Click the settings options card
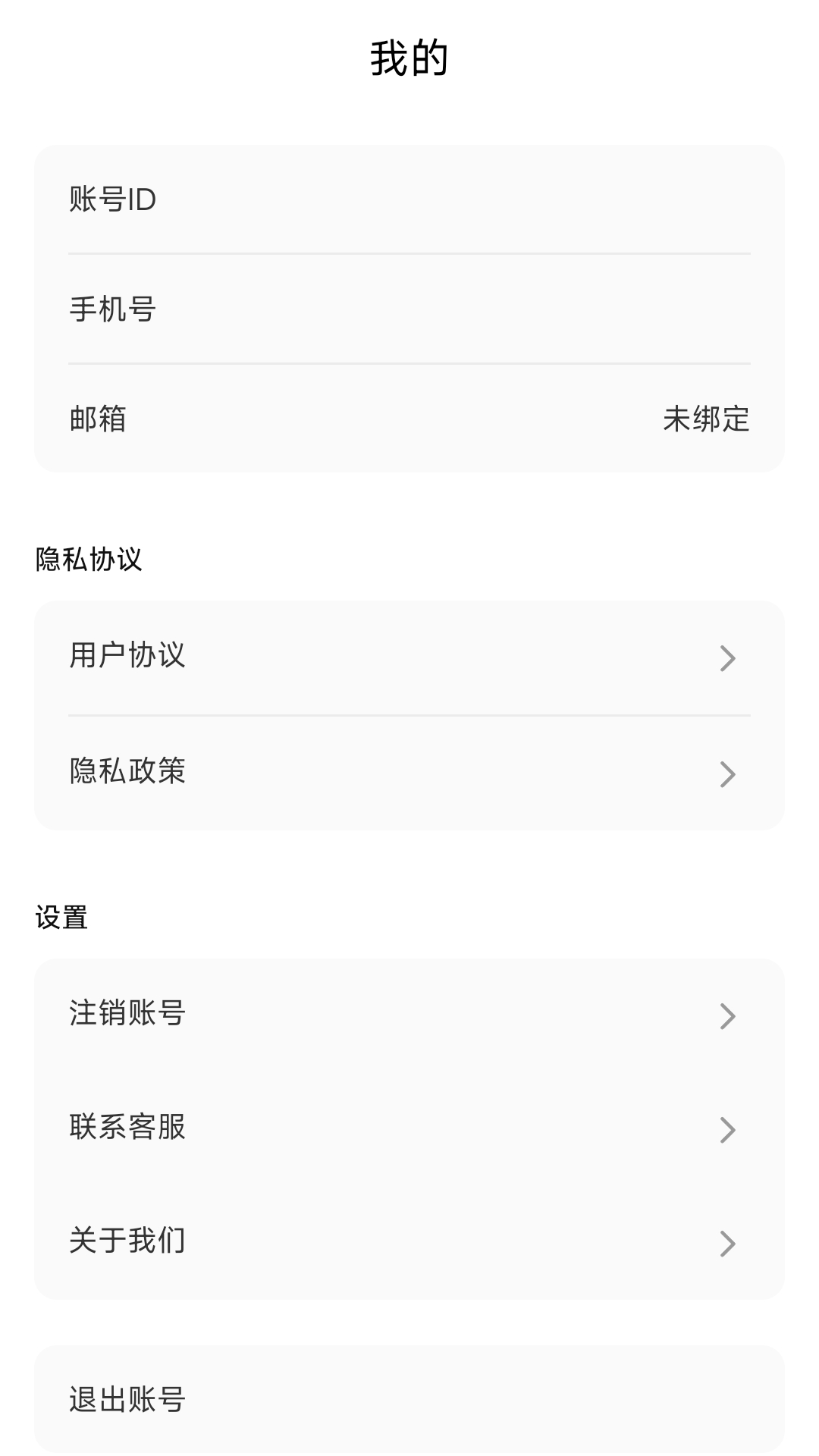 click(409, 1128)
